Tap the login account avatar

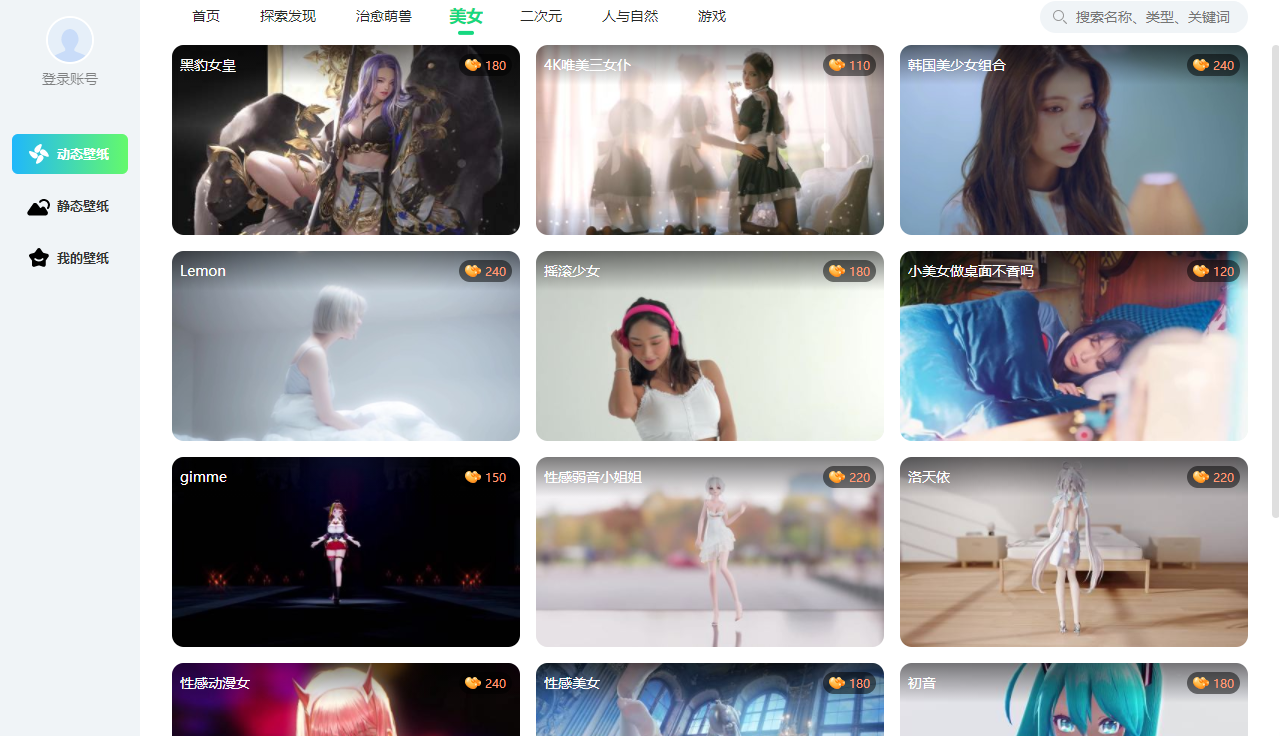(x=70, y=41)
